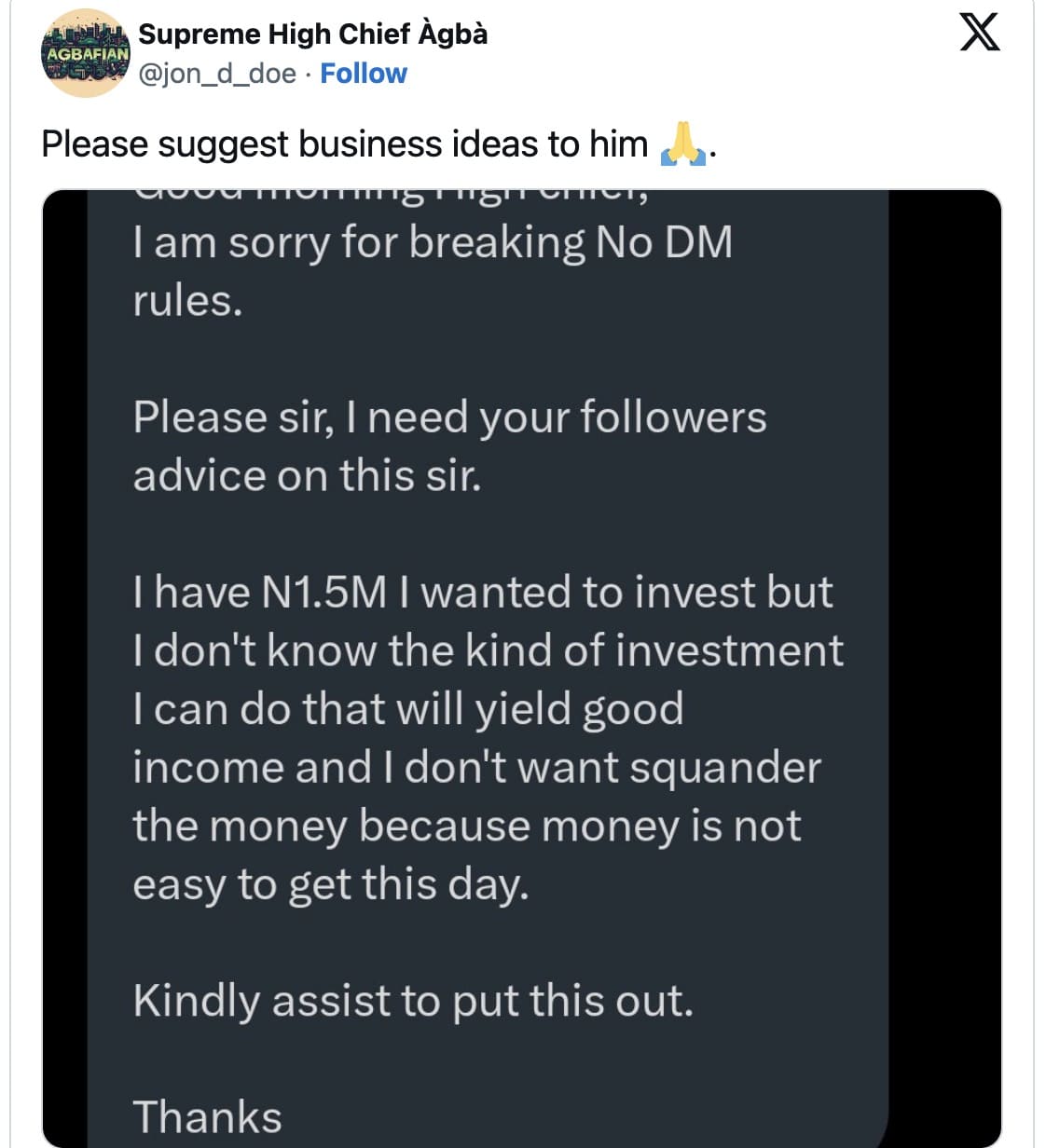Click the username handle below the name
This screenshot has height=1148, width=1046.
click(216, 73)
